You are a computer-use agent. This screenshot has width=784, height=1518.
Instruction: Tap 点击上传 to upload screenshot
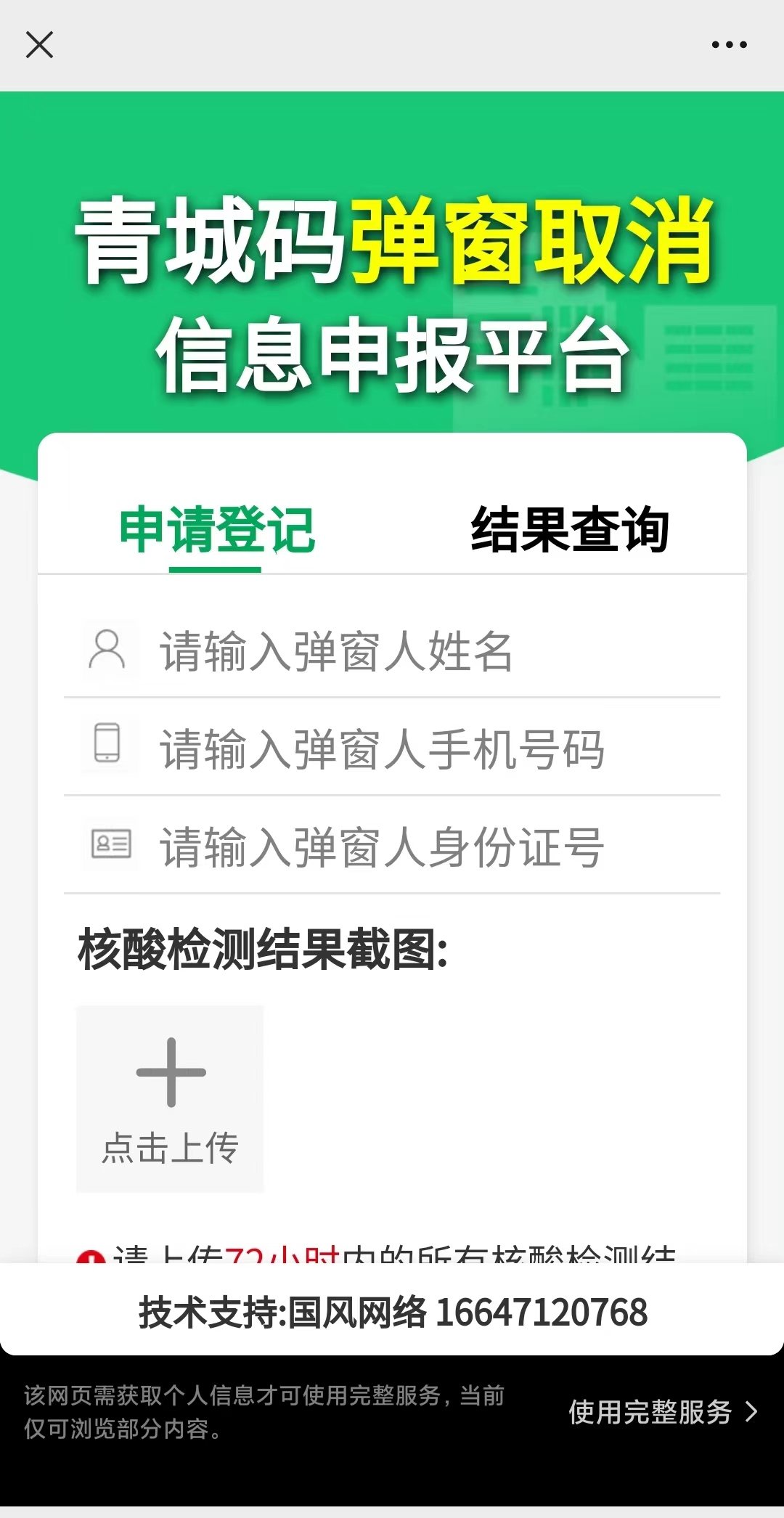(x=170, y=1098)
